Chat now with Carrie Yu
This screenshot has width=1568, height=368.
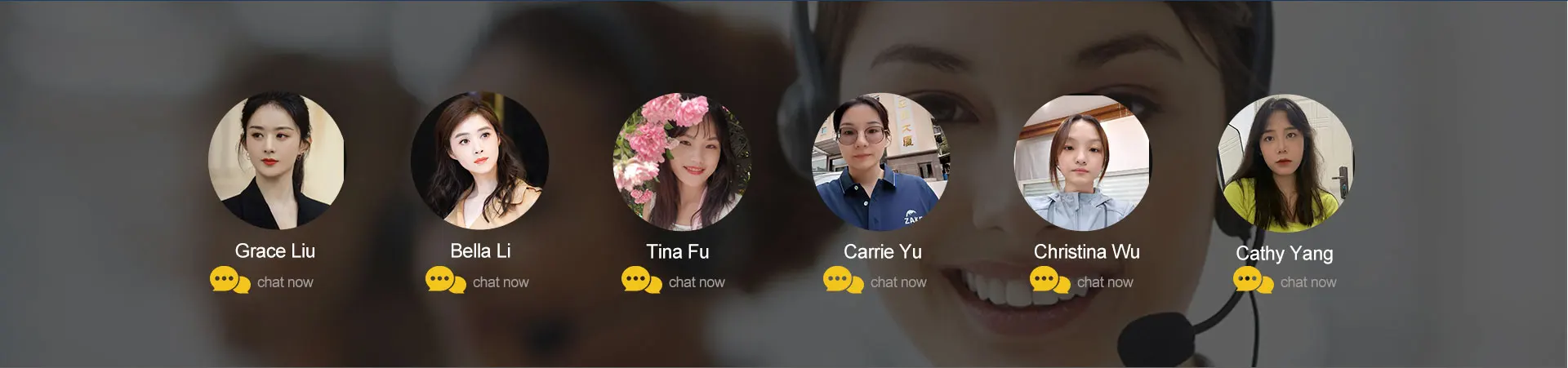pos(875,282)
